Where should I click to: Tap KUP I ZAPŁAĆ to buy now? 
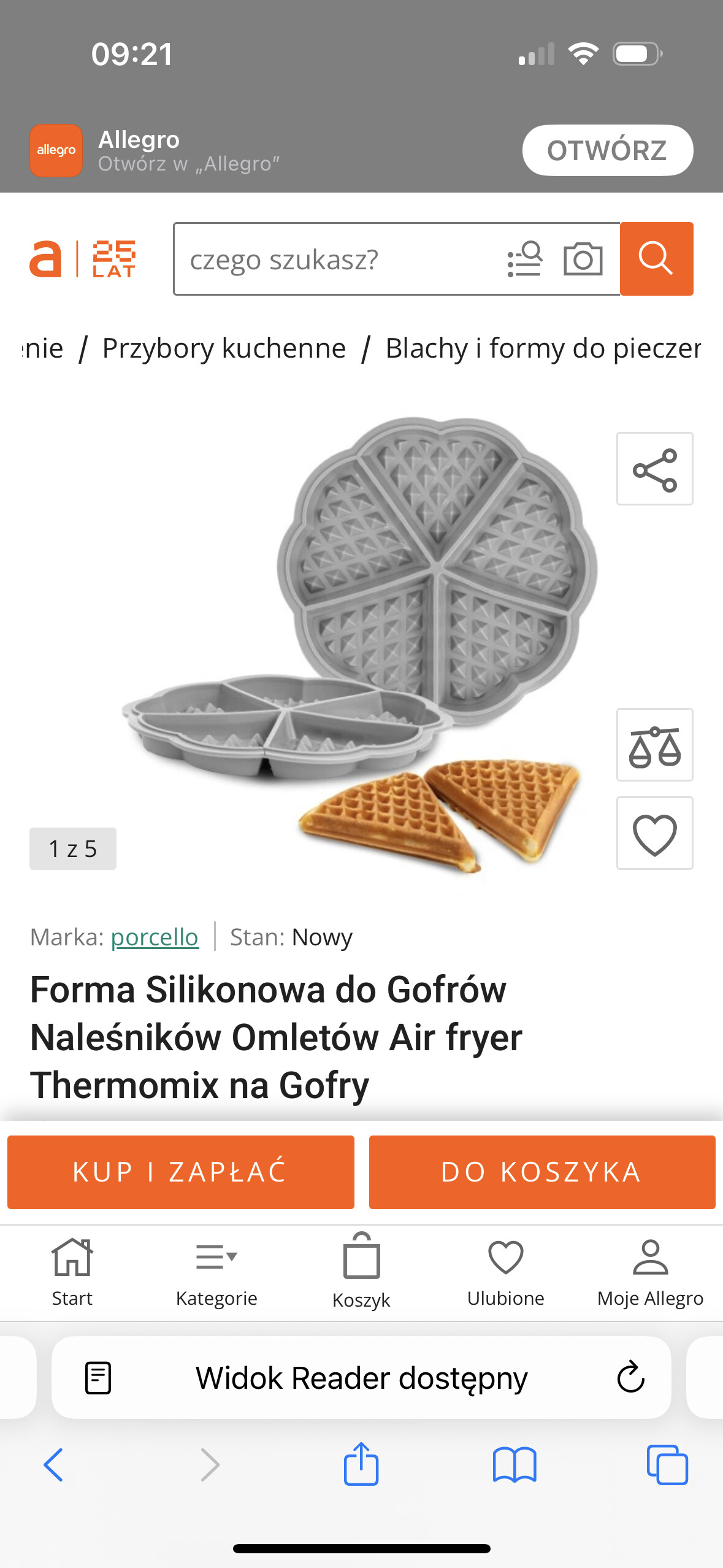pyautogui.click(x=181, y=1172)
